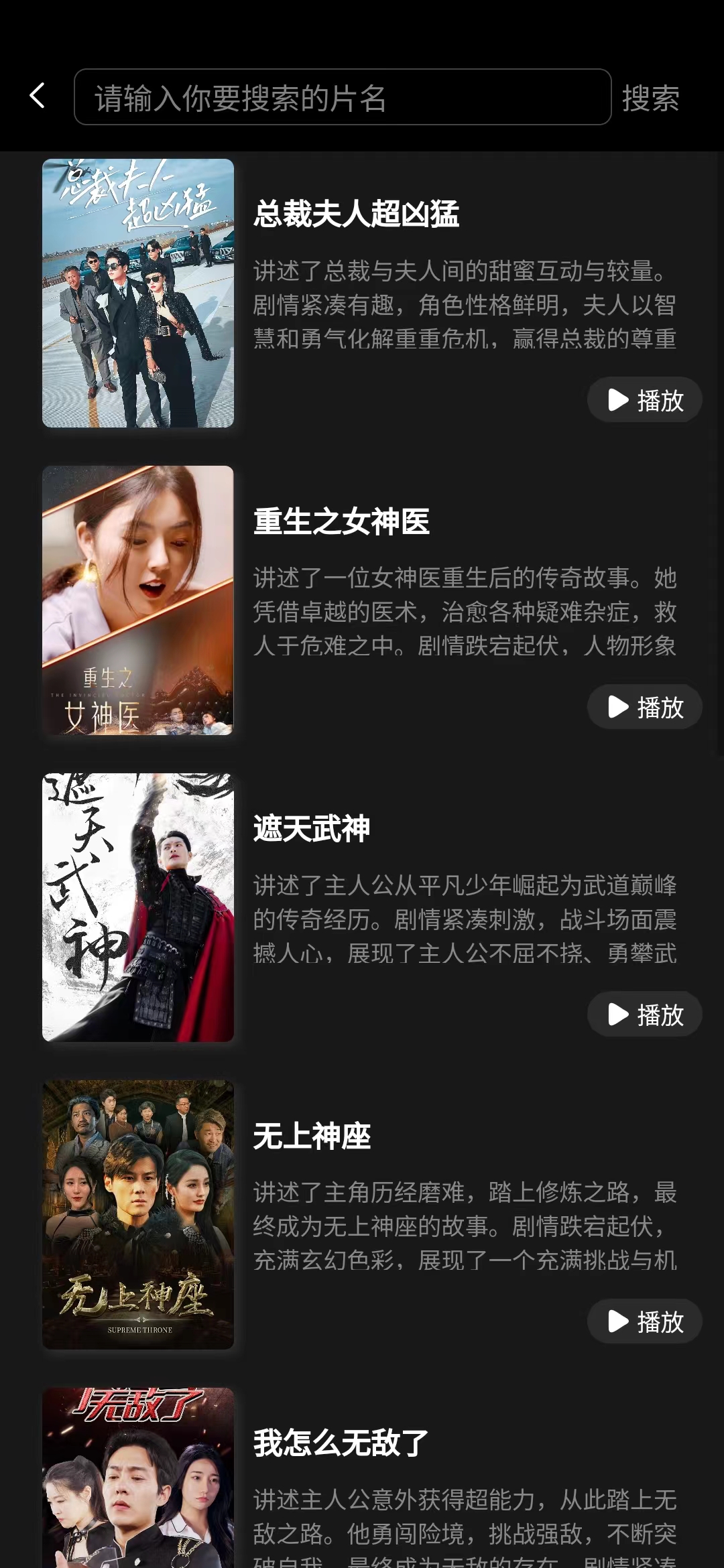
Task: Open the 遮天武神 poster
Action: [x=138, y=907]
